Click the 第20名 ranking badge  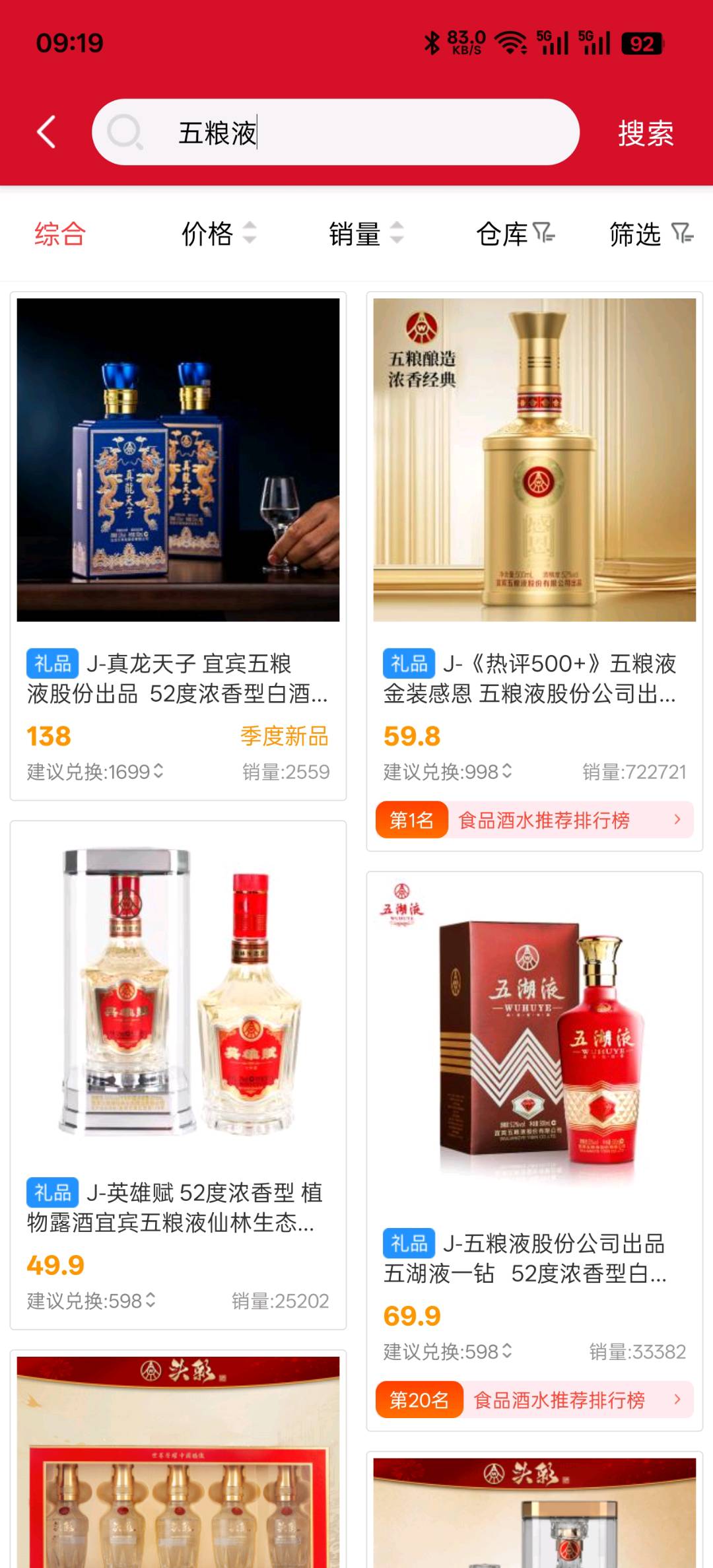click(x=420, y=1400)
